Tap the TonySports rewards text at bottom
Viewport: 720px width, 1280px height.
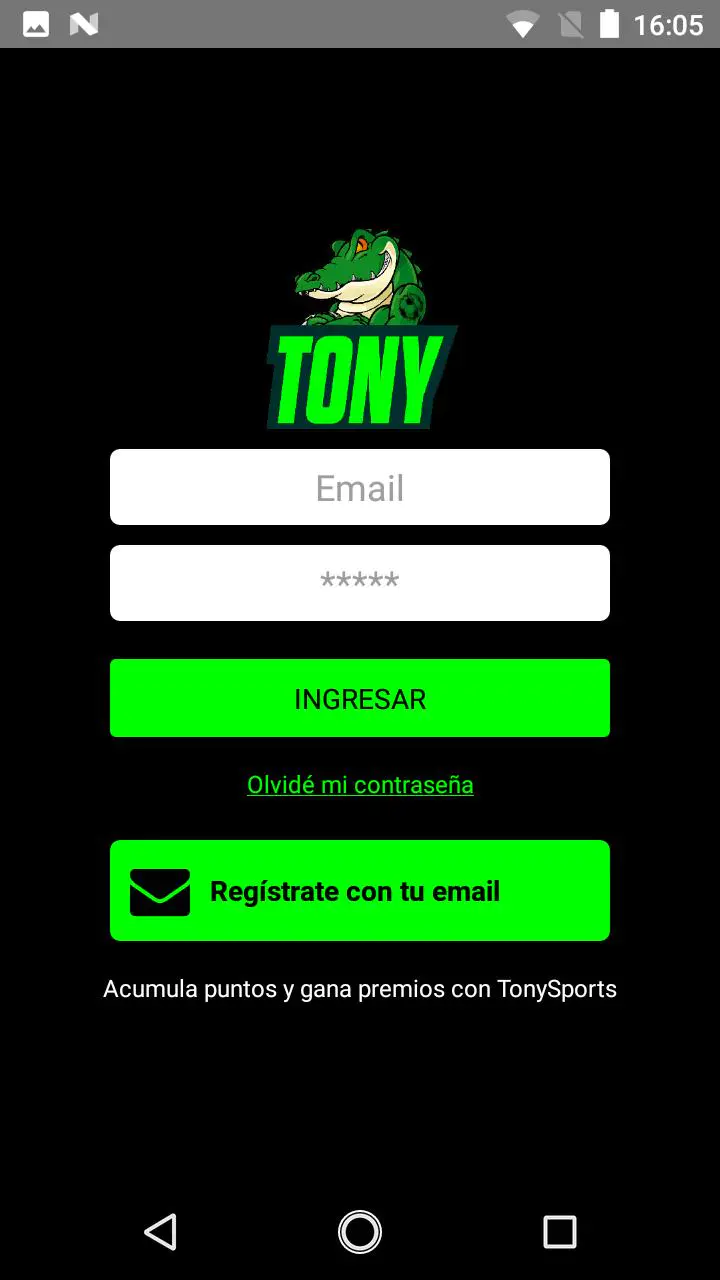coord(360,989)
